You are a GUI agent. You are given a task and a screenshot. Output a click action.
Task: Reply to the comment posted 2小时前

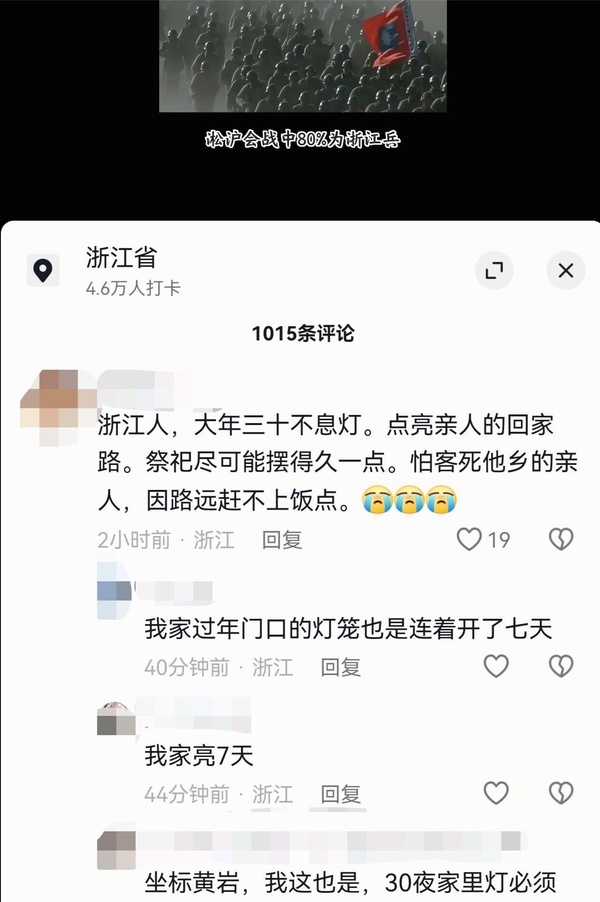[282, 540]
